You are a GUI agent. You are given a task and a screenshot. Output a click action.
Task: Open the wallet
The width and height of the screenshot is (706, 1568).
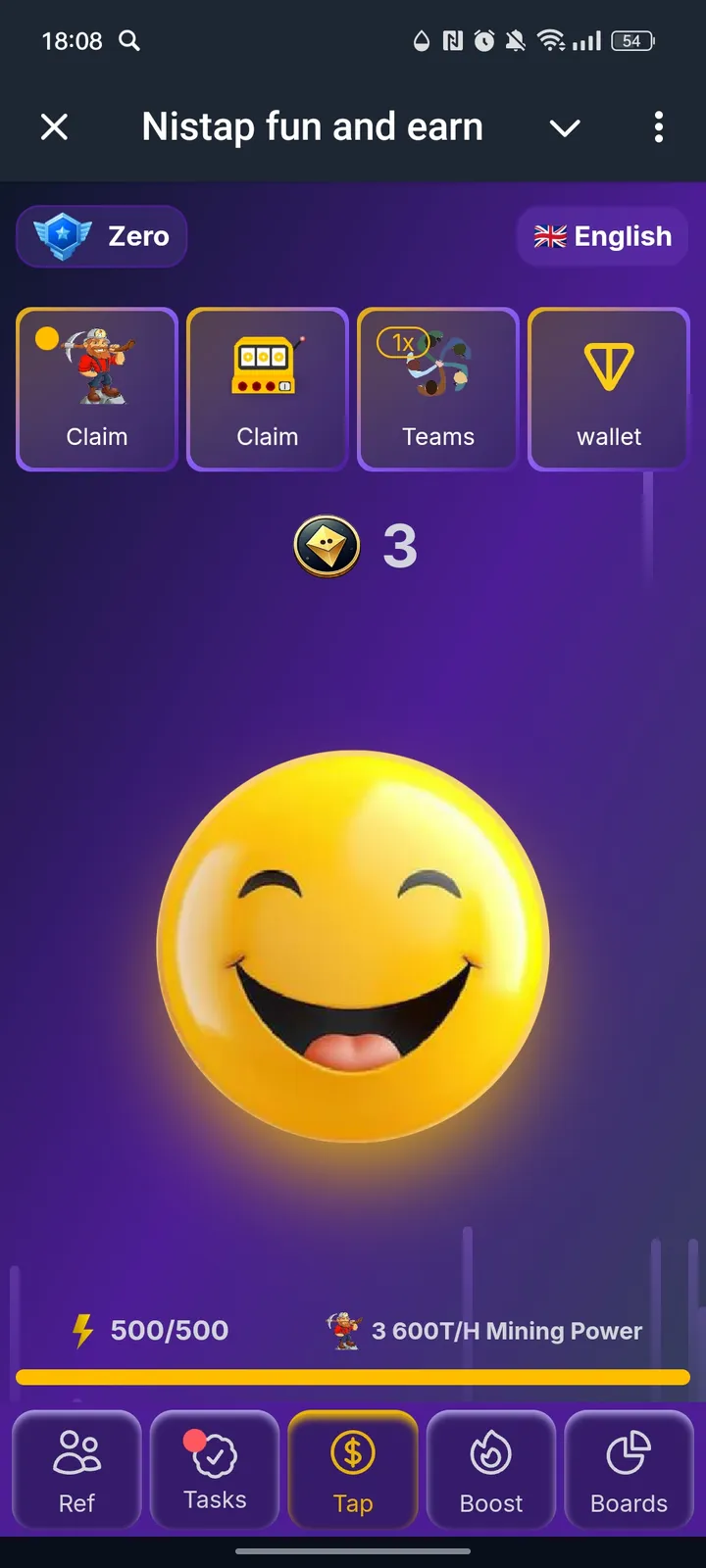608,389
